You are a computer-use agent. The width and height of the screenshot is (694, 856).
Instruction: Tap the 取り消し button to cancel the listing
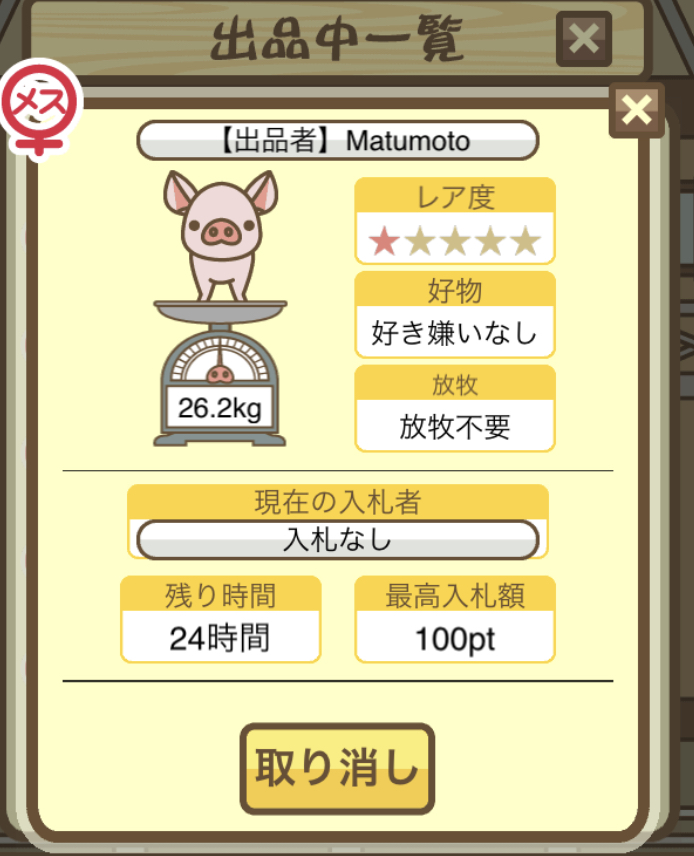pos(337,768)
